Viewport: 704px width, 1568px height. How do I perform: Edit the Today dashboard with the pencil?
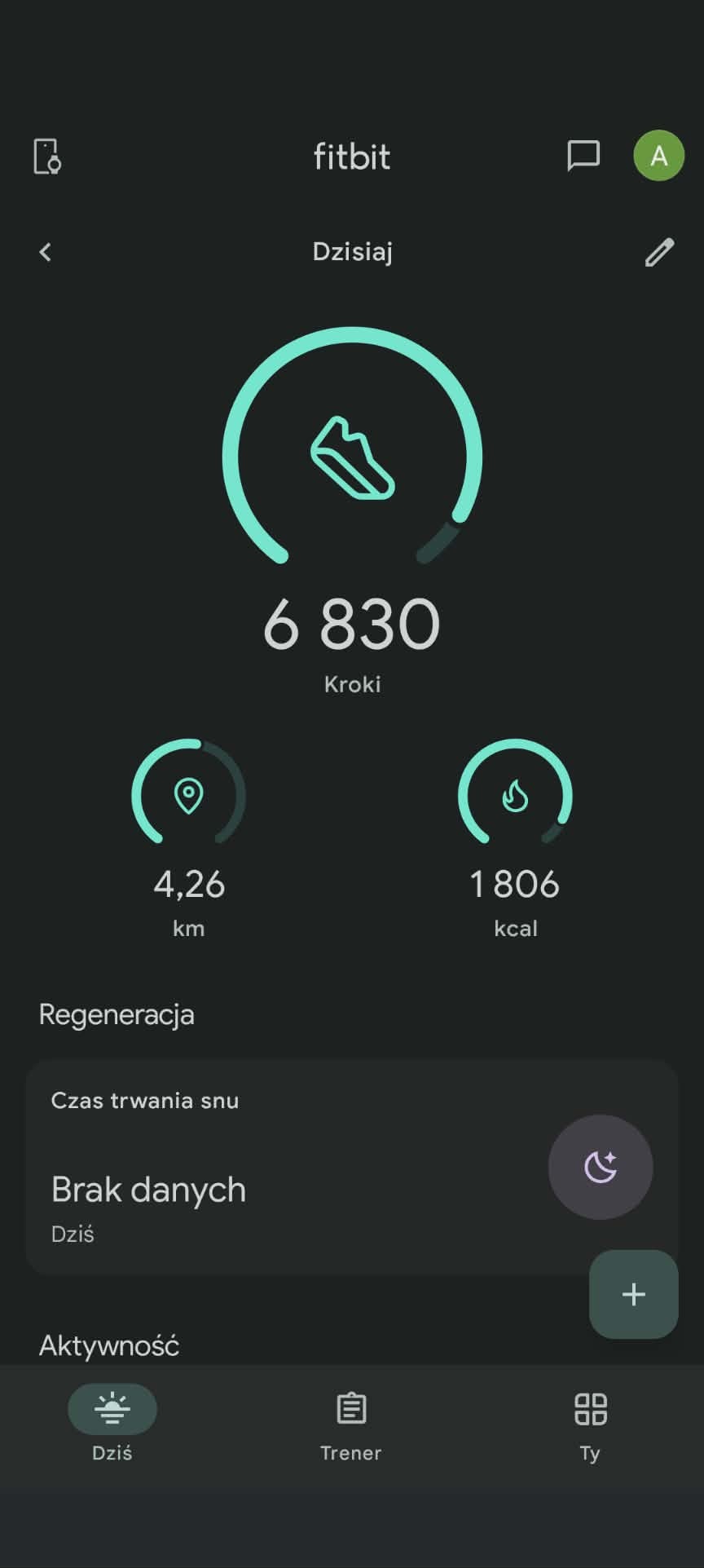coord(659,252)
